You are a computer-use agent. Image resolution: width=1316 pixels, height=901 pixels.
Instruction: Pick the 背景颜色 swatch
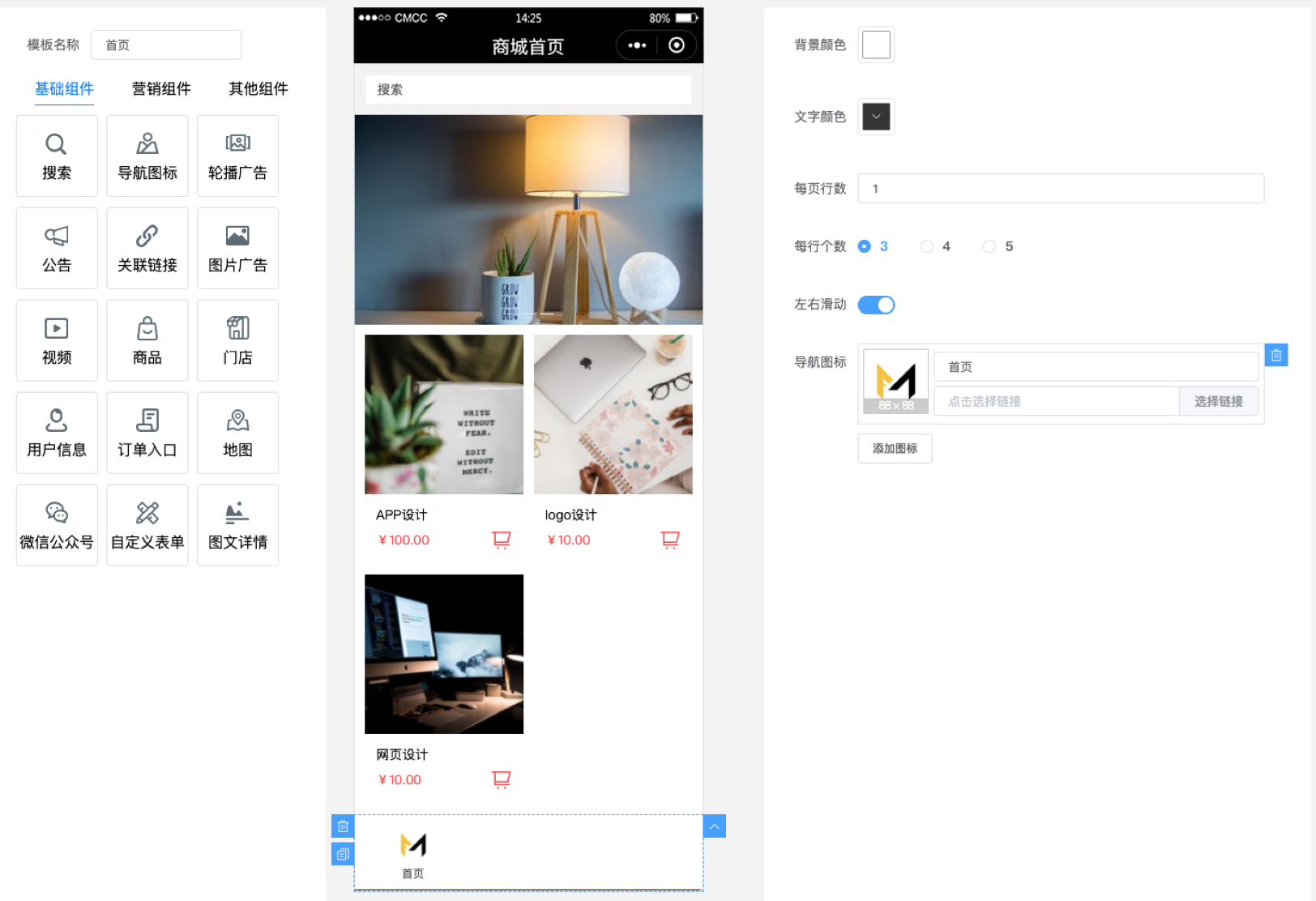coord(876,45)
